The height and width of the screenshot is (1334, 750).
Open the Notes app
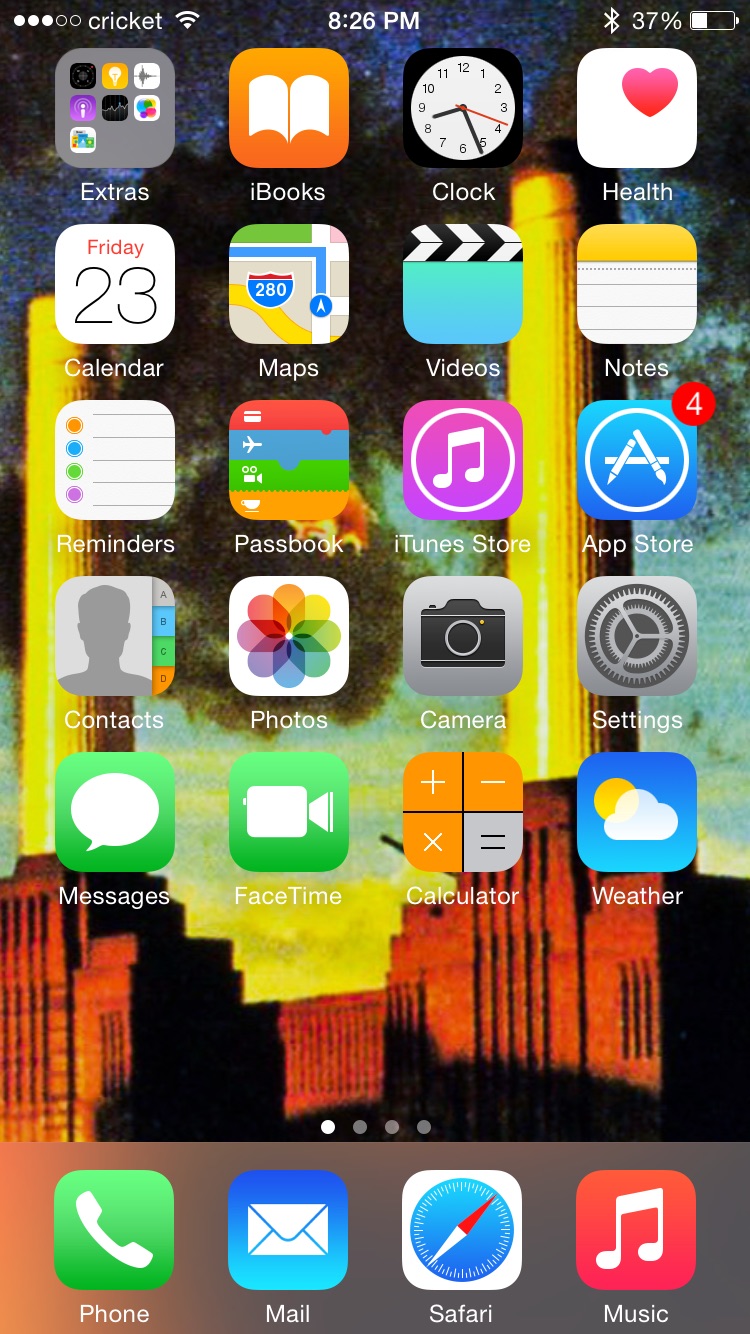[x=637, y=284]
